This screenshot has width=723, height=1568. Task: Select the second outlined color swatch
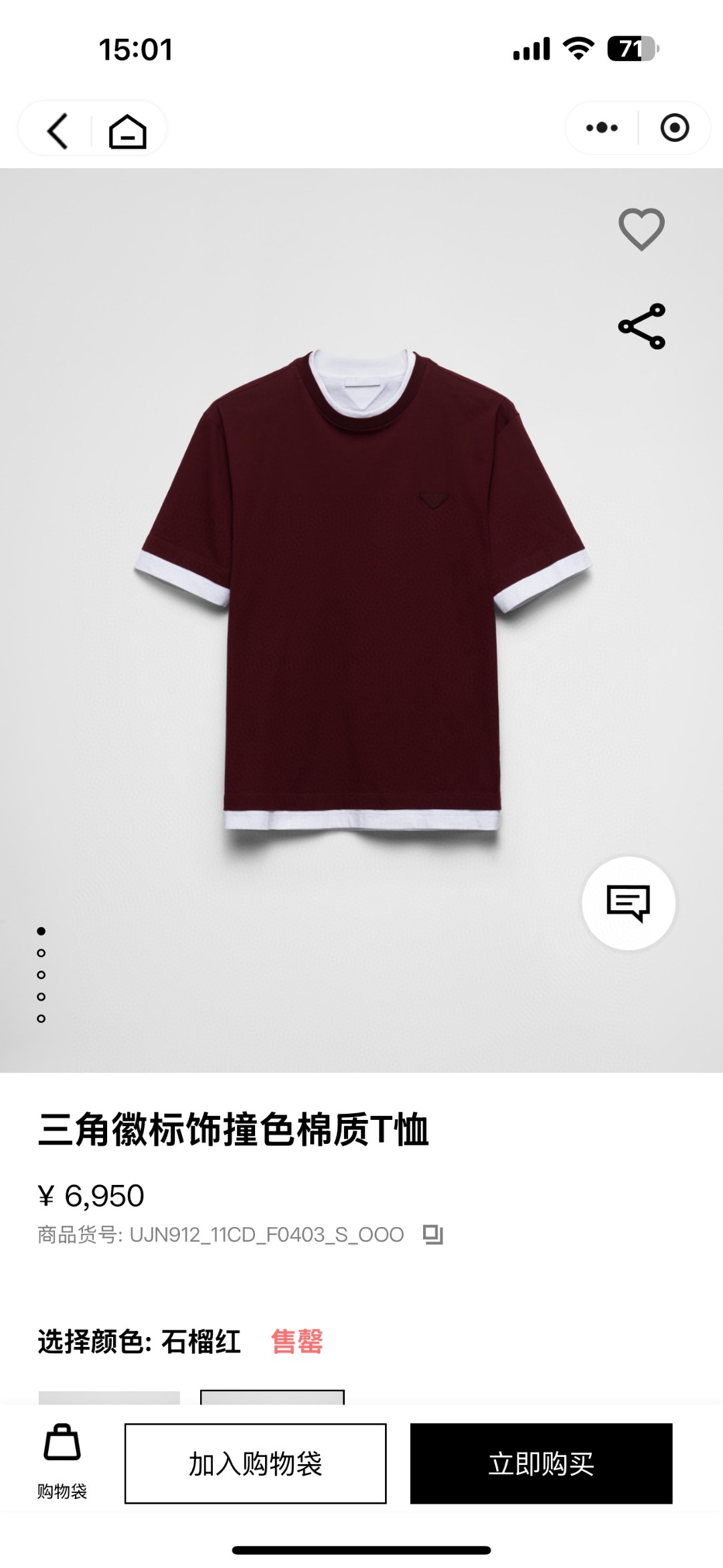[x=272, y=1397]
